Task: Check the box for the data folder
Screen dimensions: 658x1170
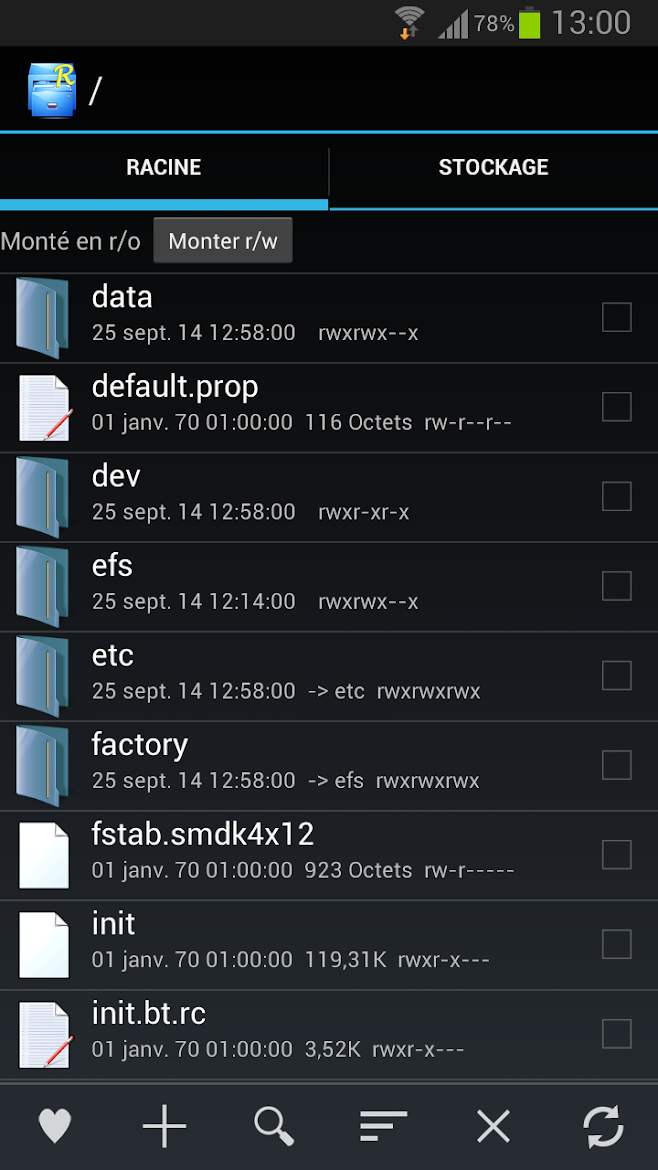Action: point(617,318)
